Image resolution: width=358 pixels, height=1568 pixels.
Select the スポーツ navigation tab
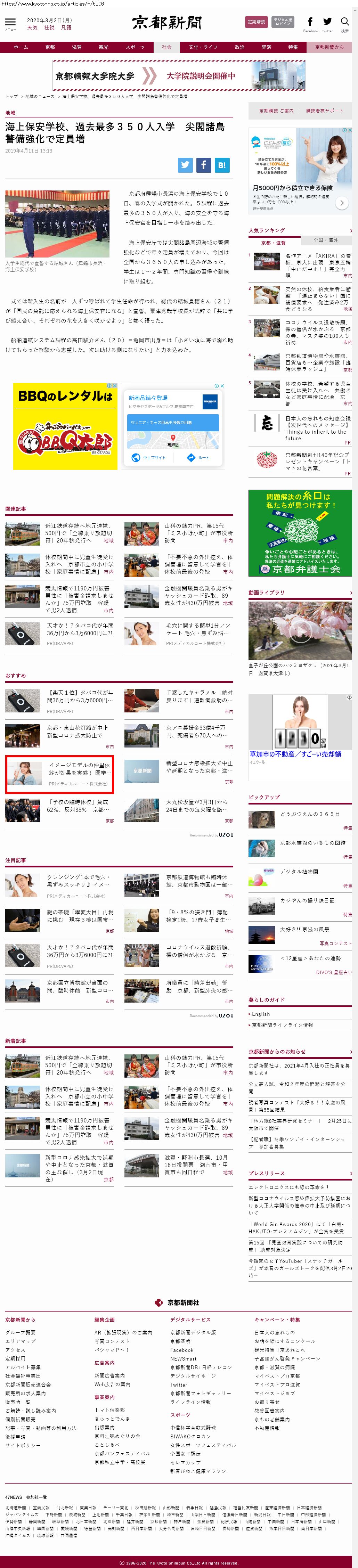click(x=135, y=47)
